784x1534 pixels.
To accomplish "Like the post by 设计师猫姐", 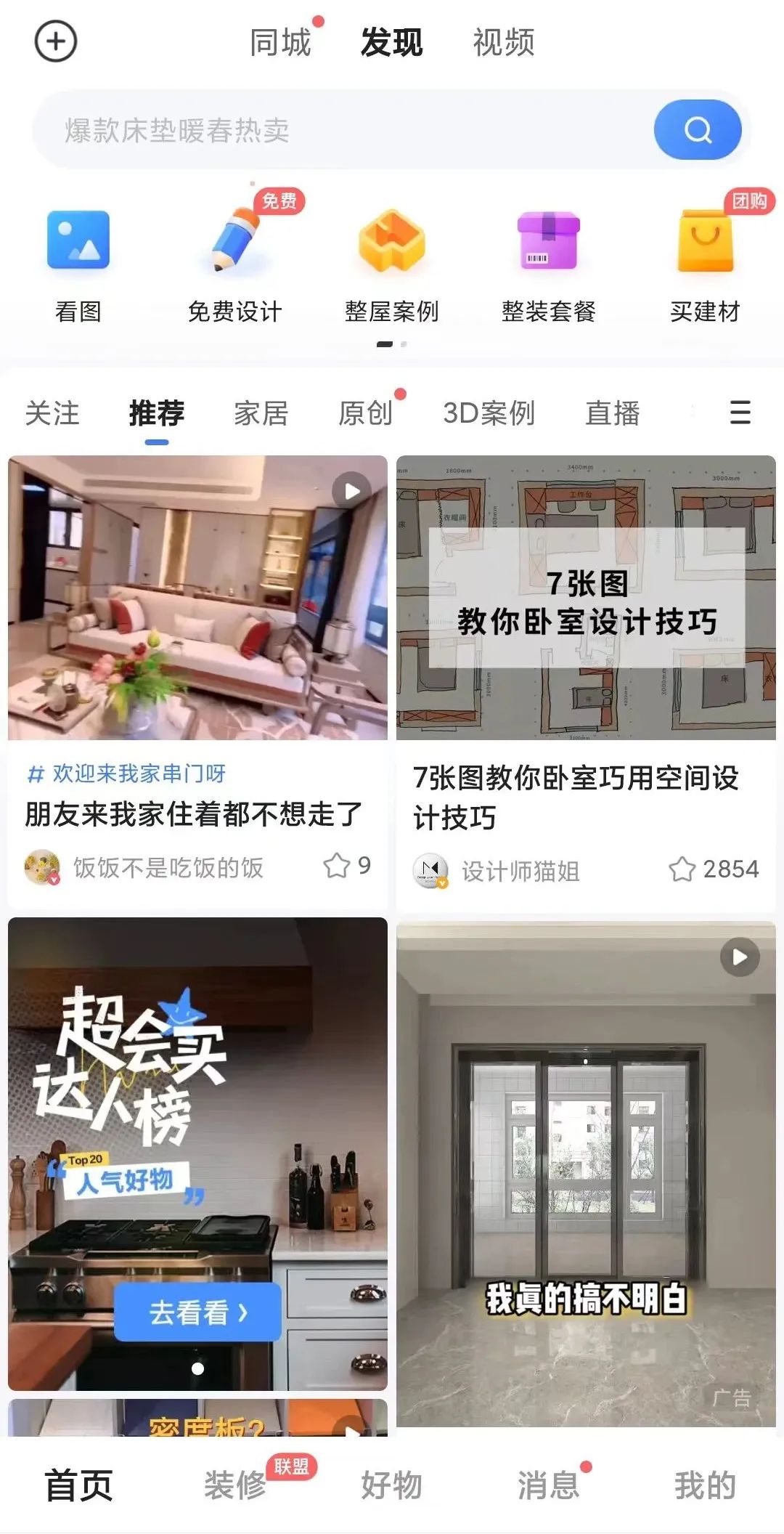I will coord(682,869).
